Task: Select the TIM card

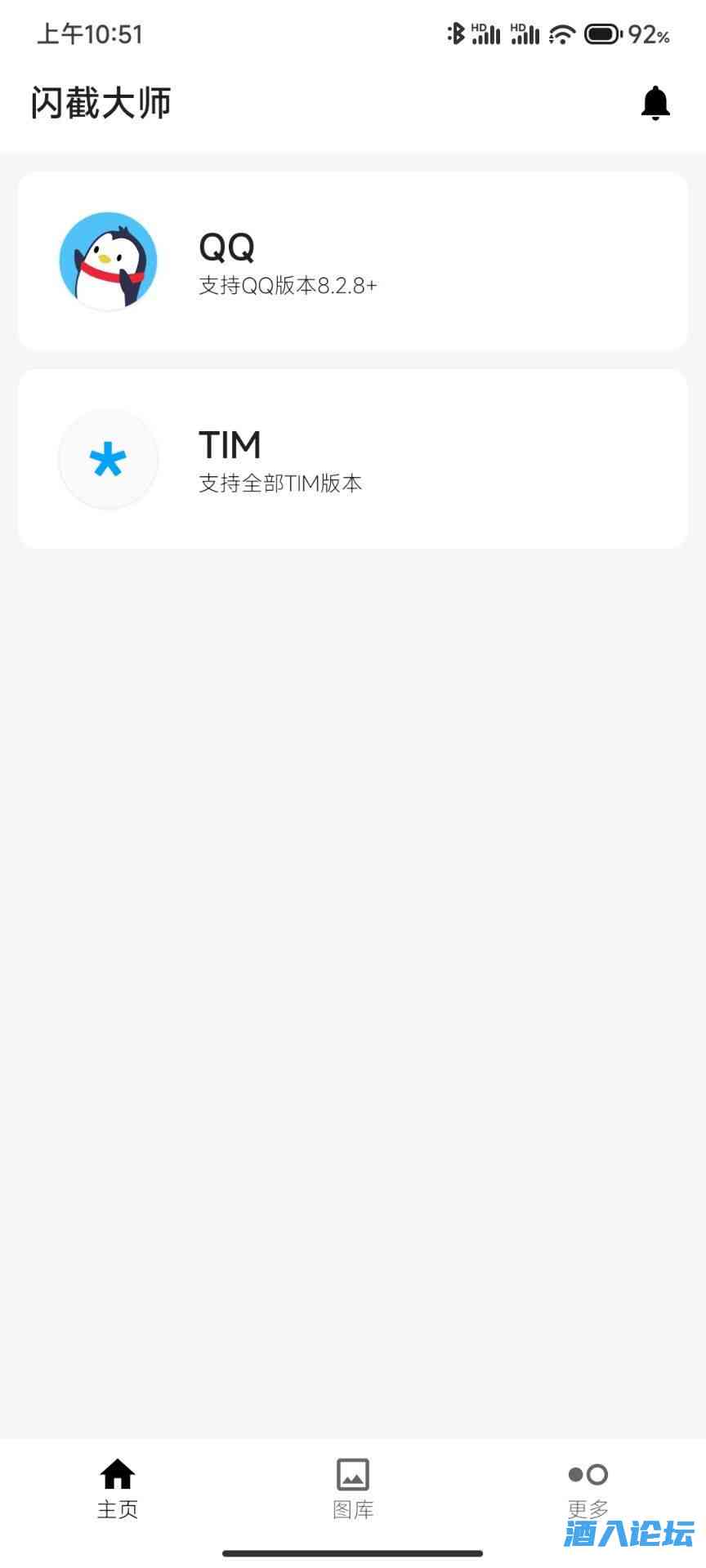Action: point(352,459)
